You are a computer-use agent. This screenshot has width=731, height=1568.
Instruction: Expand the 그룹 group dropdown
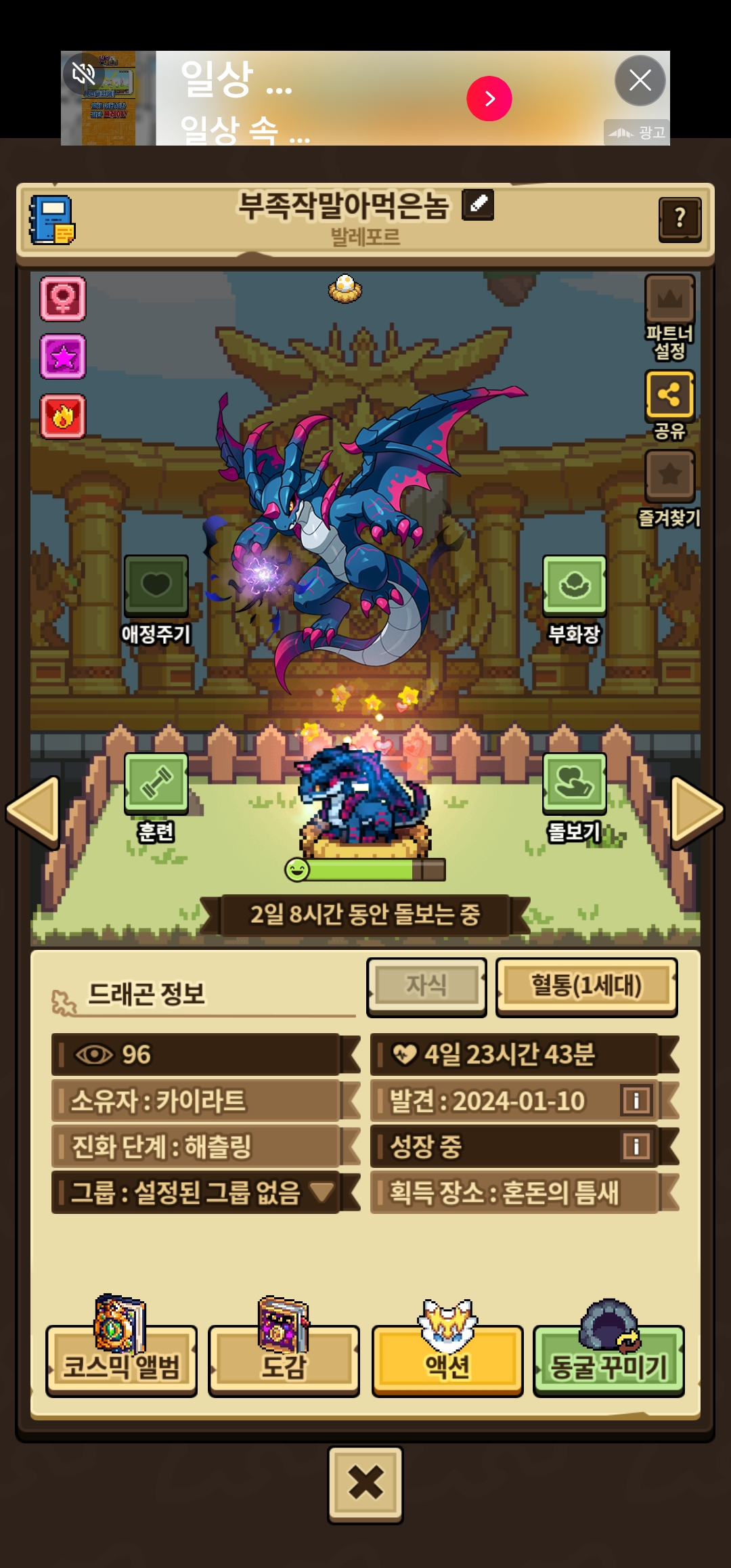(322, 1192)
